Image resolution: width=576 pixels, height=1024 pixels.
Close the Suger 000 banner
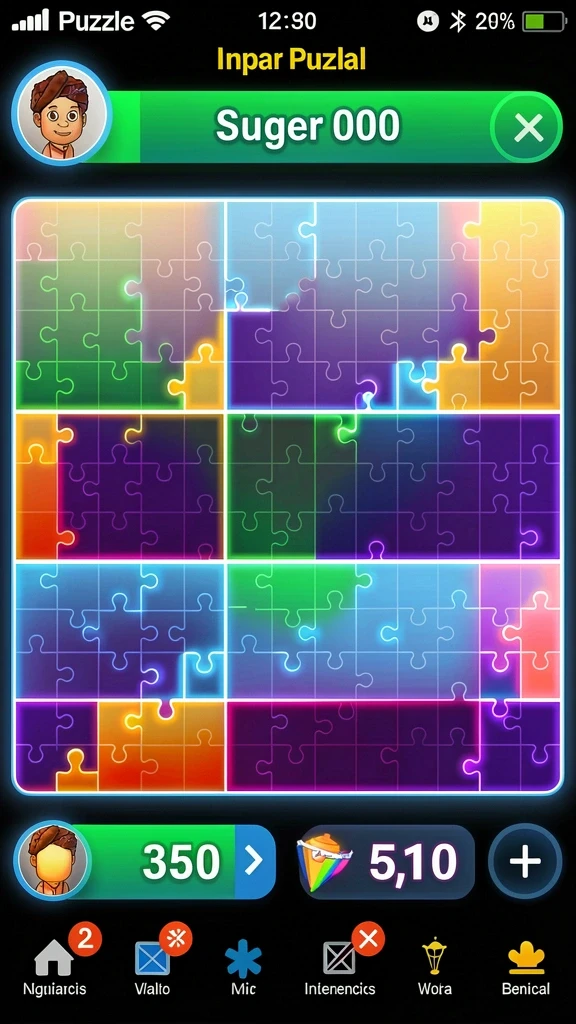[x=526, y=127]
